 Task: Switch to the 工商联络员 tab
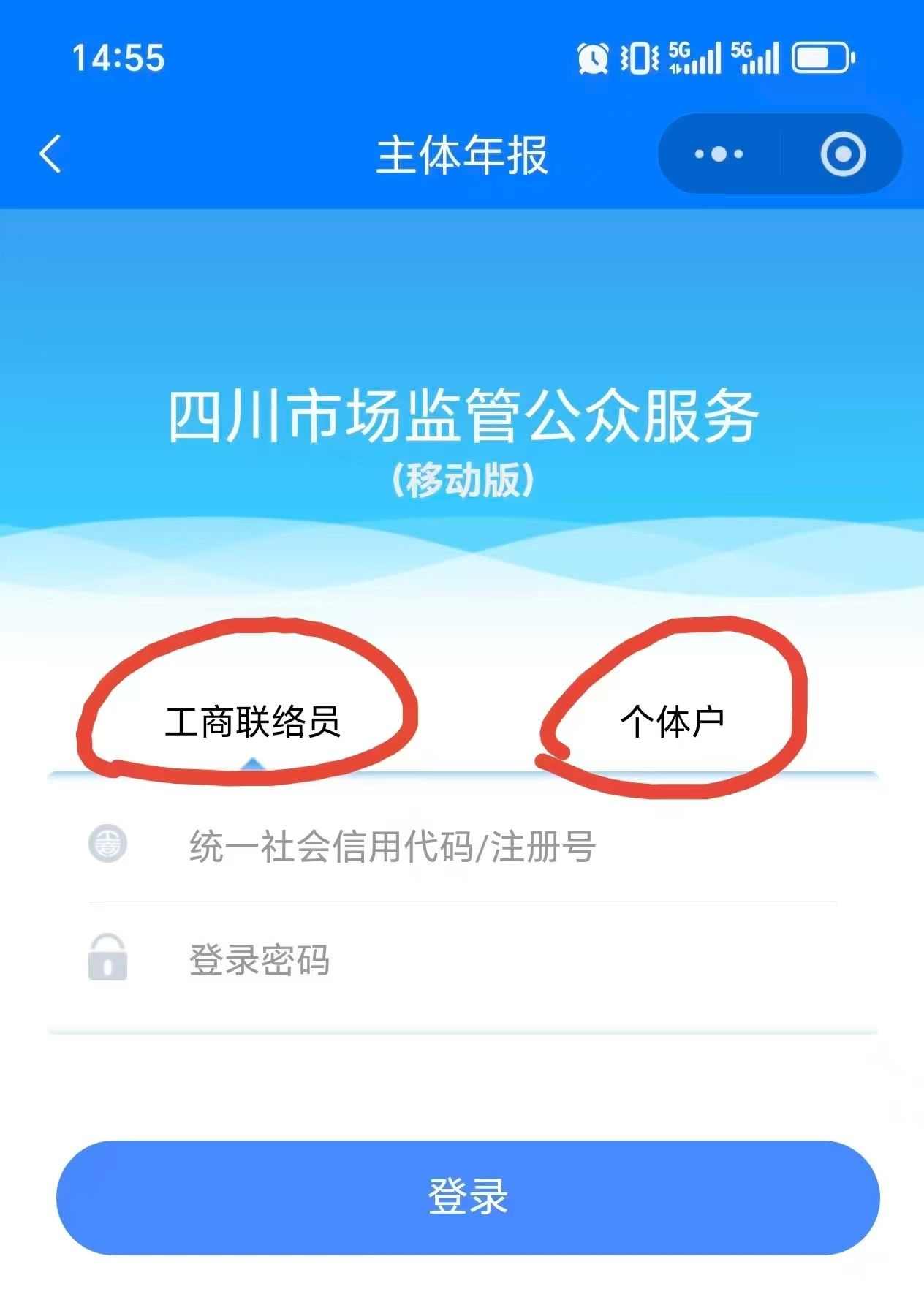[252, 722]
